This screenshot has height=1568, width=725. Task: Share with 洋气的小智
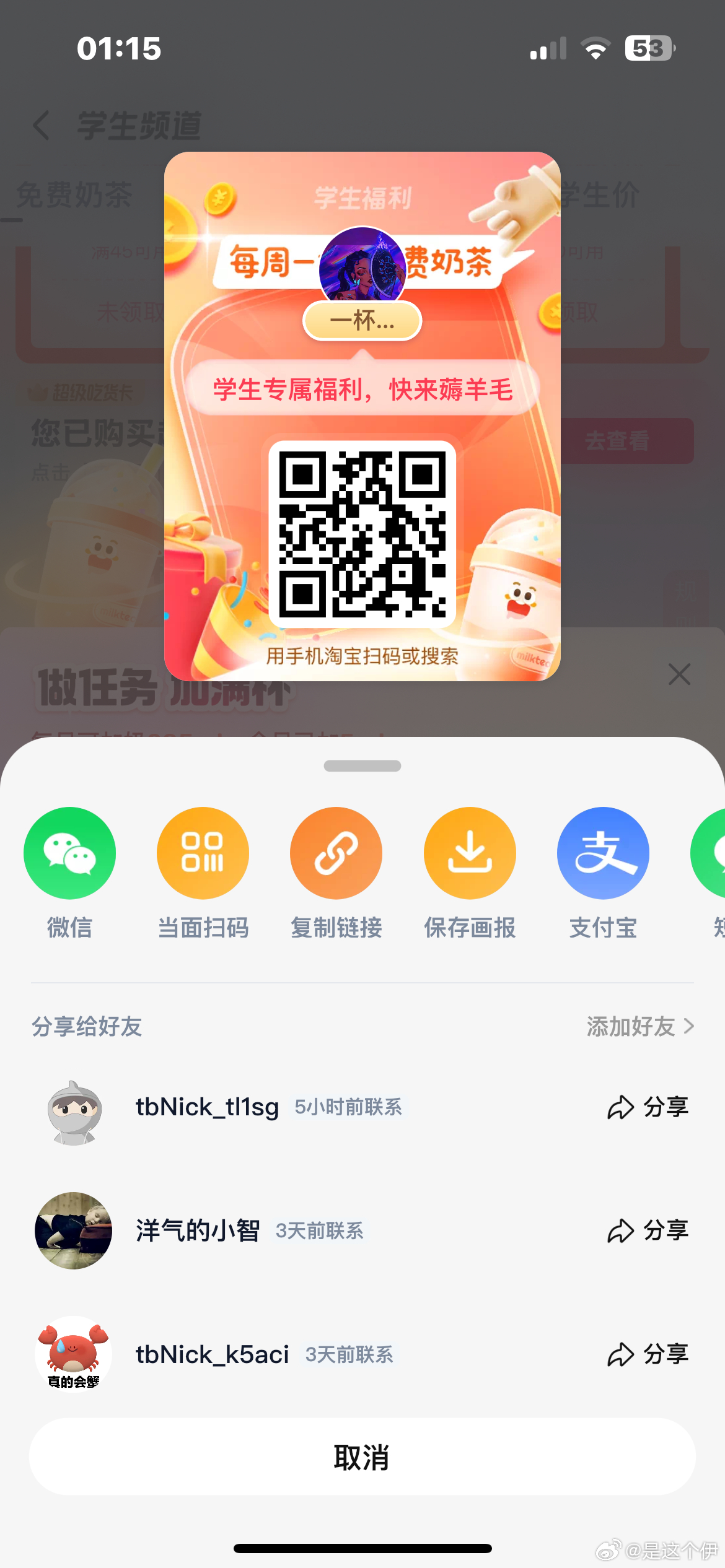coord(648,1230)
